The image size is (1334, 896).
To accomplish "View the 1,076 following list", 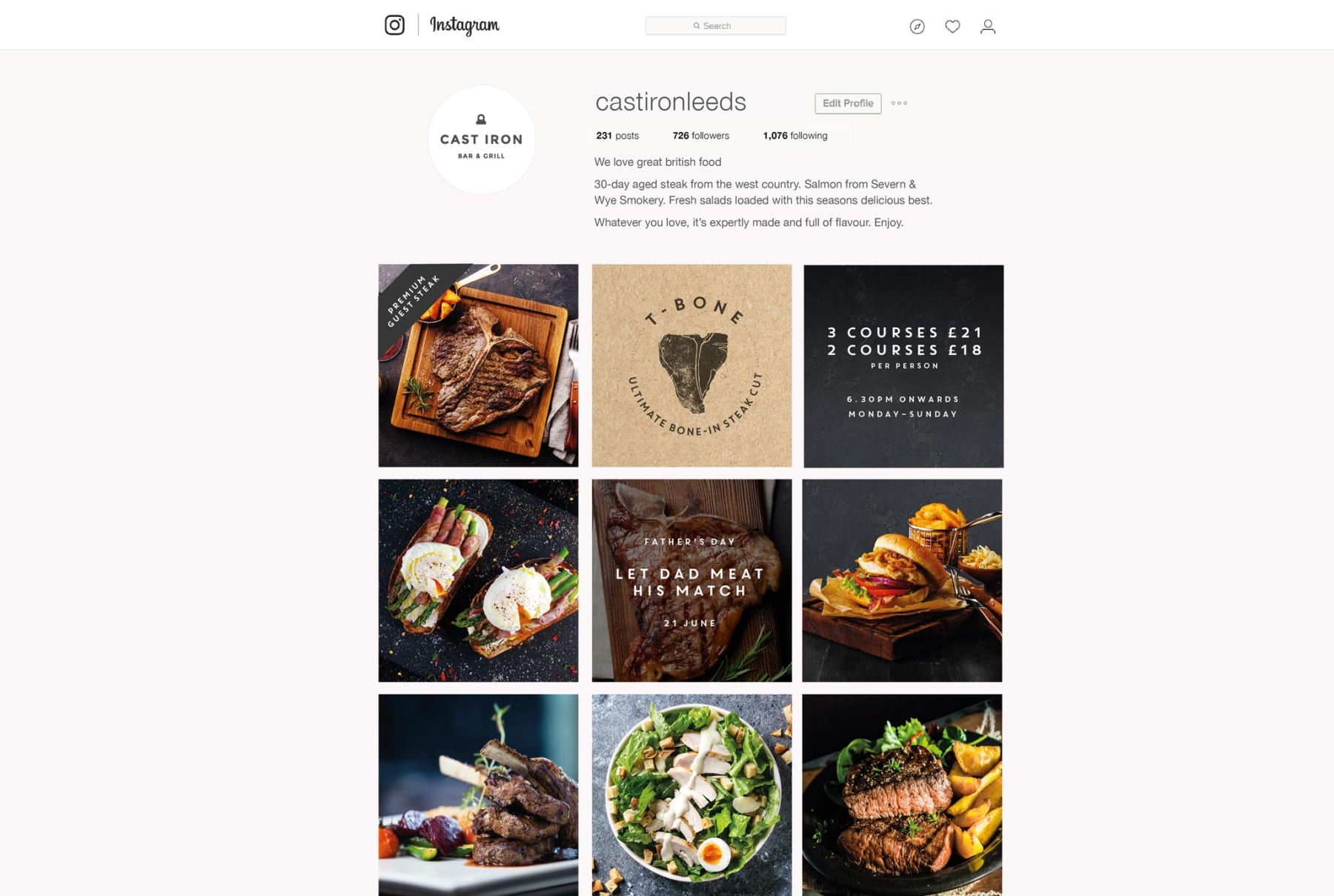I will [x=794, y=136].
